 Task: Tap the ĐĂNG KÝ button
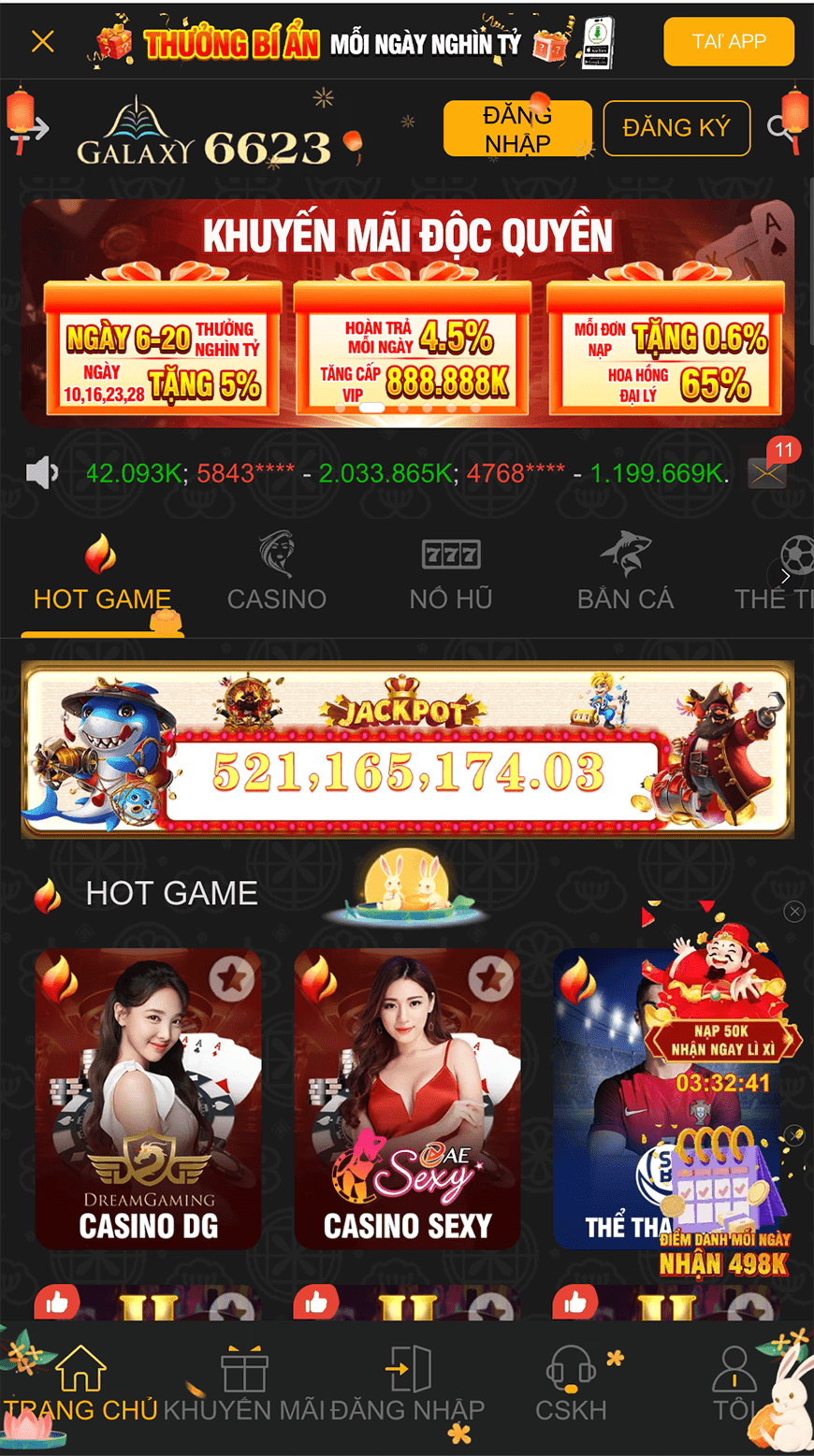[x=676, y=128]
